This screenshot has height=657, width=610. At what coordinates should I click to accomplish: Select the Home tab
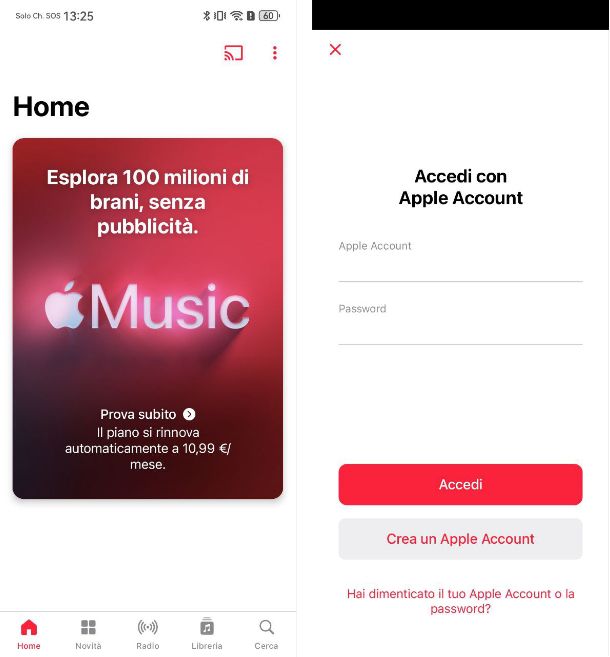[29, 634]
